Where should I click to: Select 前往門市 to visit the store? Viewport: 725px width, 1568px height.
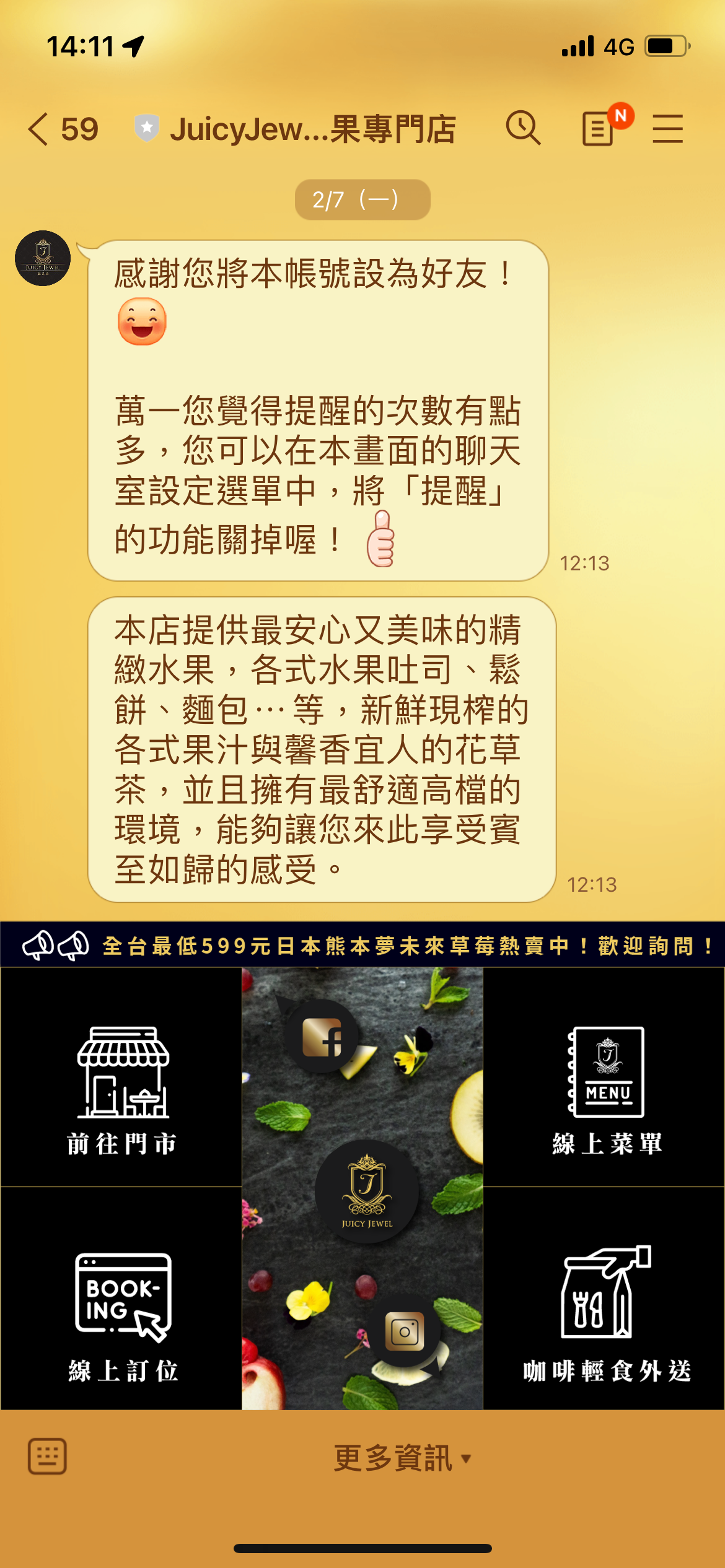(x=121, y=1079)
